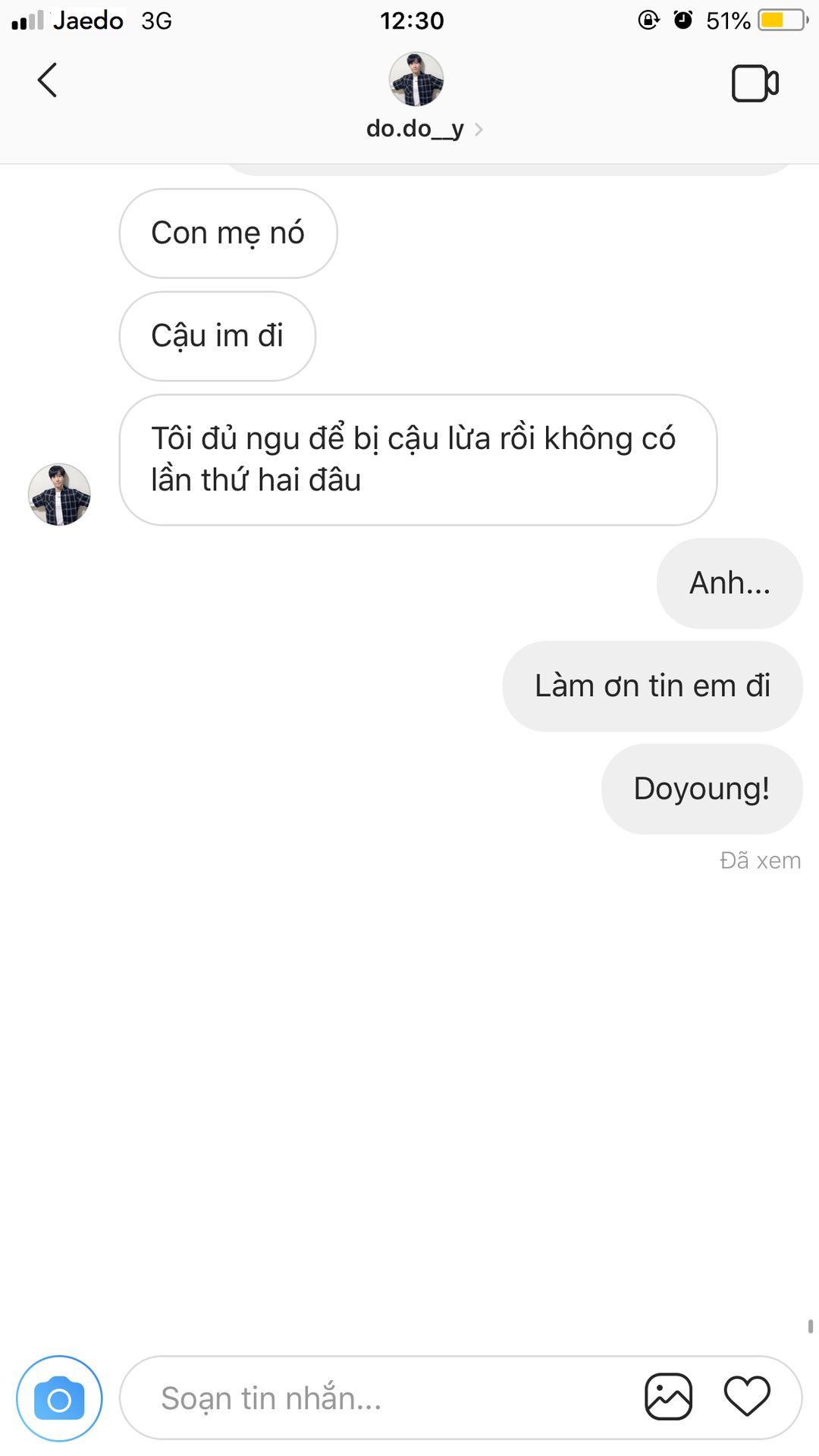
Task: Open the camera to send a photo
Action: point(59,1398)
